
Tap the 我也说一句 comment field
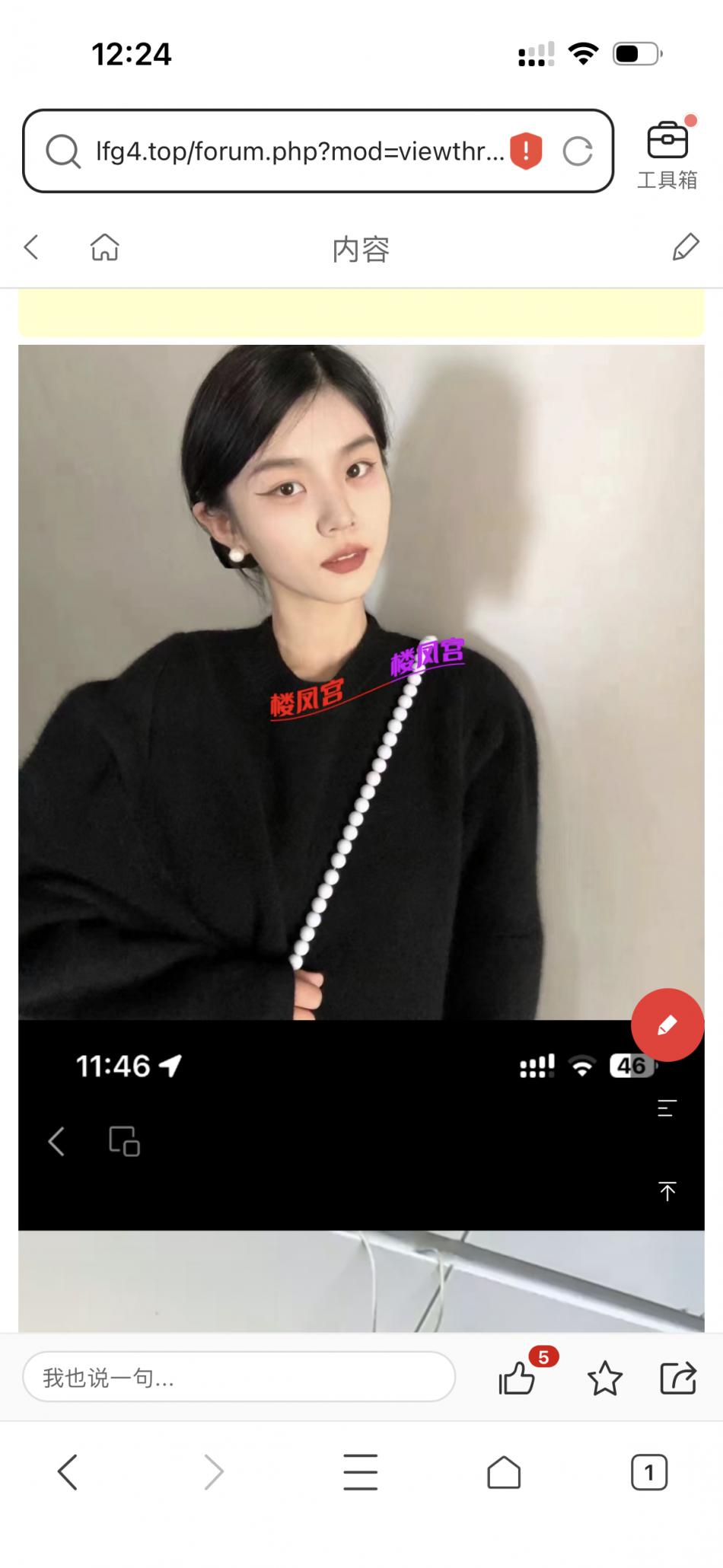239,1377
